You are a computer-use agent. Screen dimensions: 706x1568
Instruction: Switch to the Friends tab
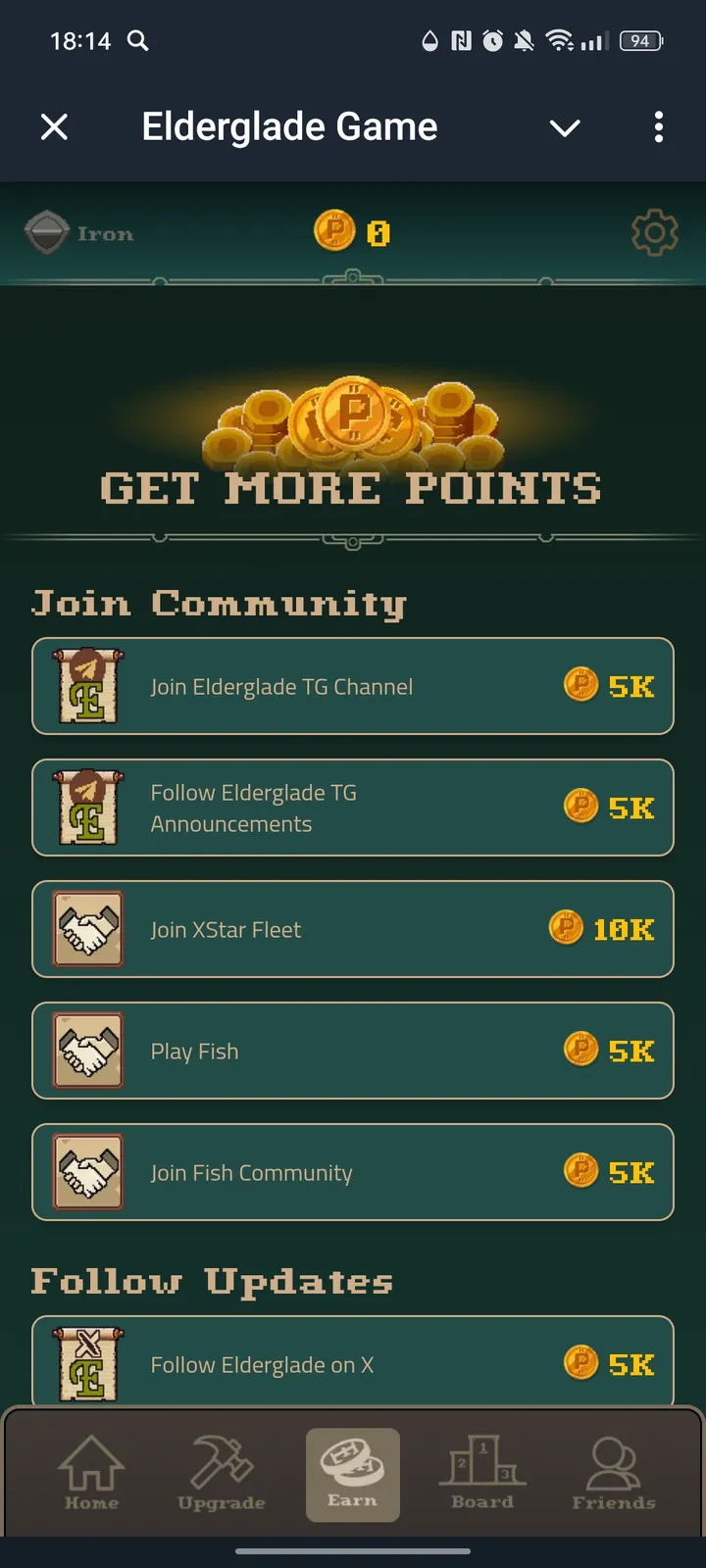point(614,1473)
